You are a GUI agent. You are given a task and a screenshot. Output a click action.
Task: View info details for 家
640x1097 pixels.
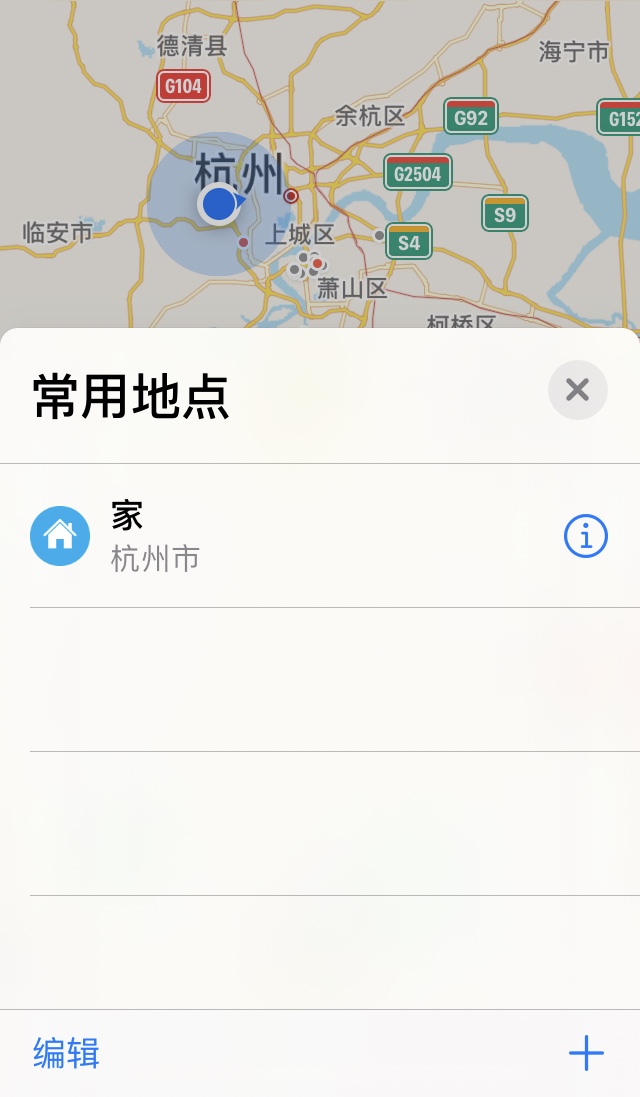tap(585, 537)
